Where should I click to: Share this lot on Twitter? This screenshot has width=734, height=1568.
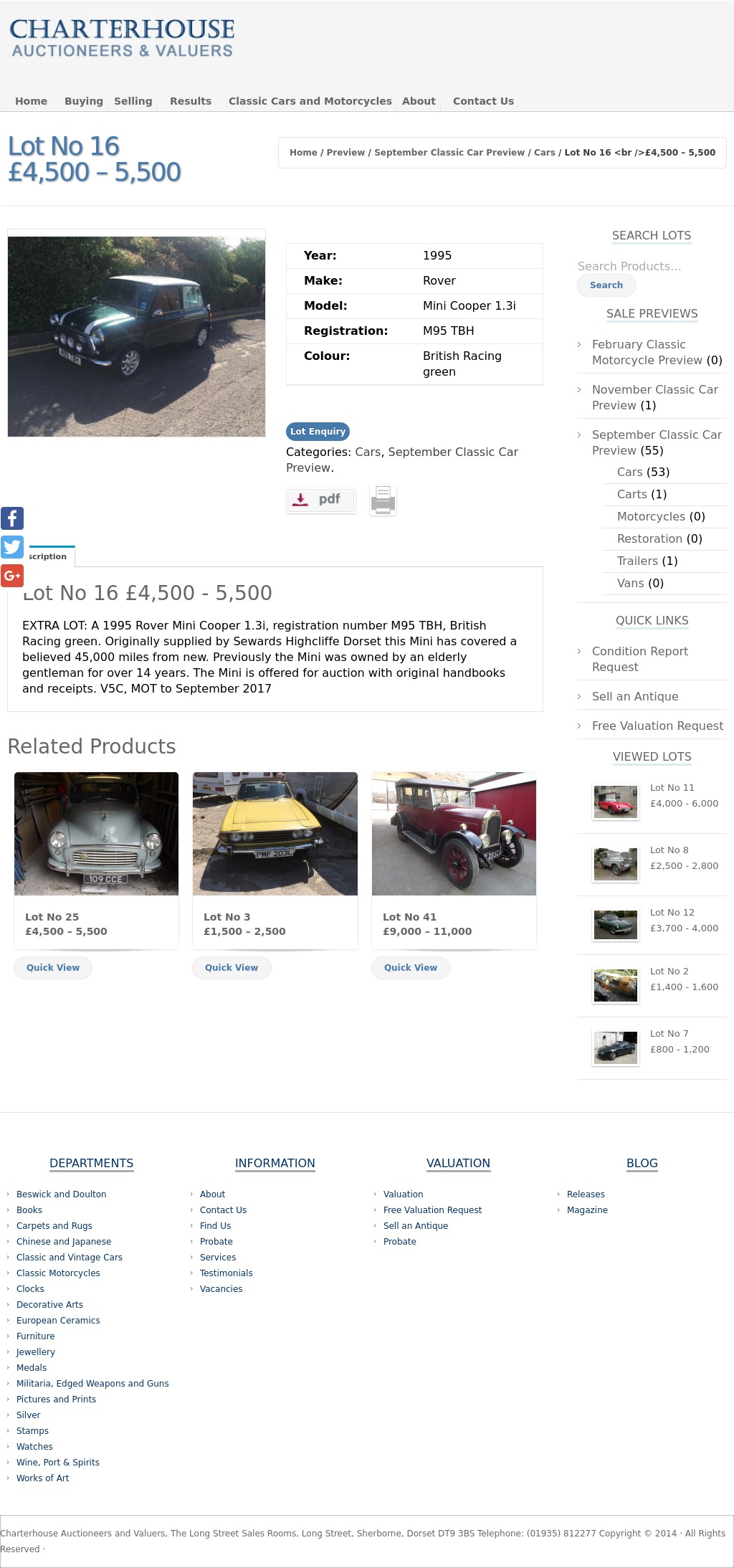(x=12, y=547)
